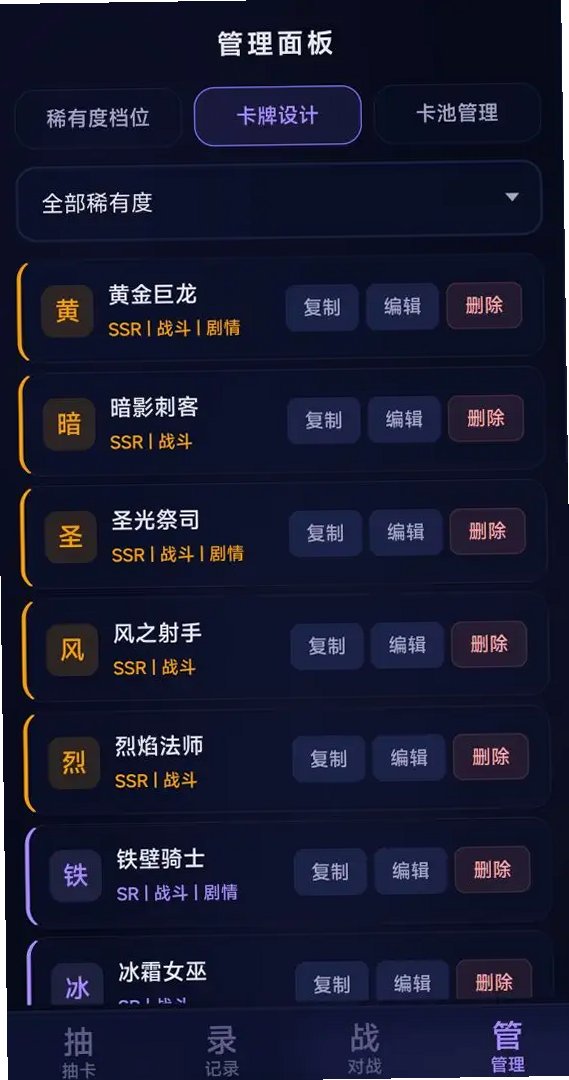Edit the 黄金巨龙 card

click(402, 306)
